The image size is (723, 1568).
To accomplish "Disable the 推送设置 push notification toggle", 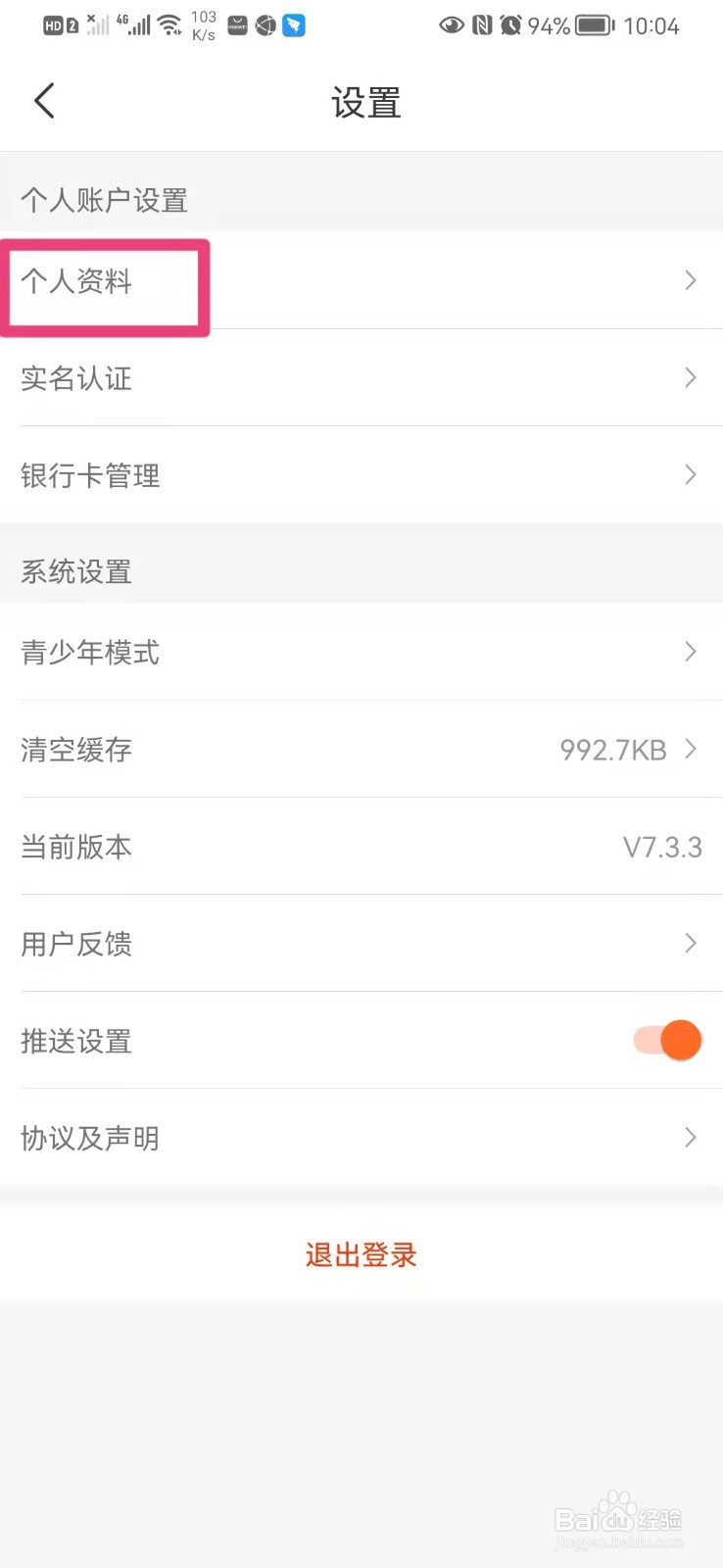I will [667, 1041].
